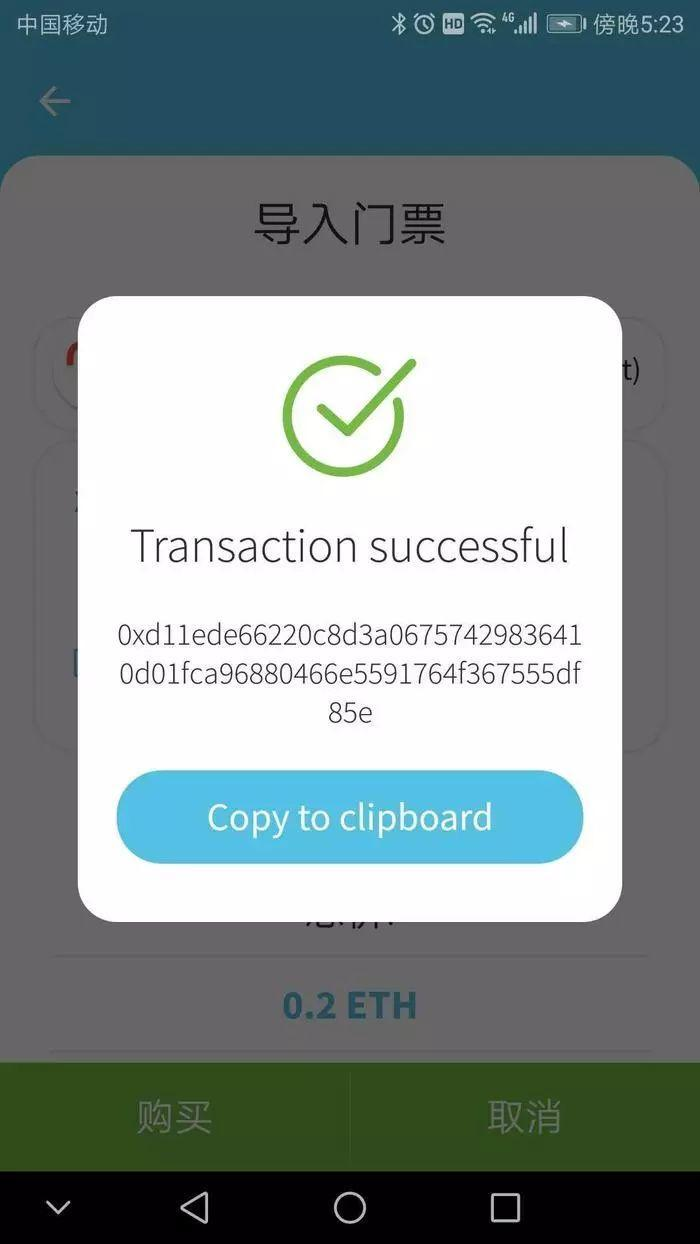Tap the 购买 buy button
Viewport: 700px width, 1244px height.
pyautogui.click(x=174, y=1116)
